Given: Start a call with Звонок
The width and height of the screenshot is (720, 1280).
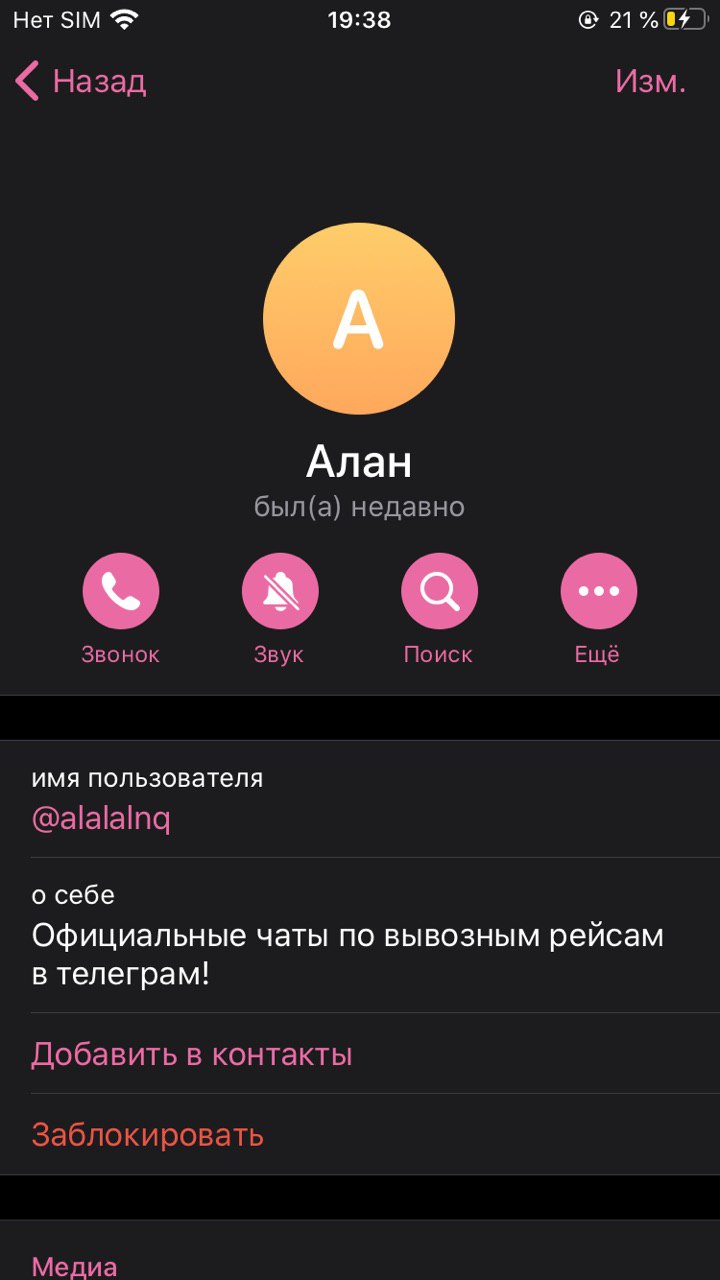Looking at the screenshot, I should pos(120,592).
